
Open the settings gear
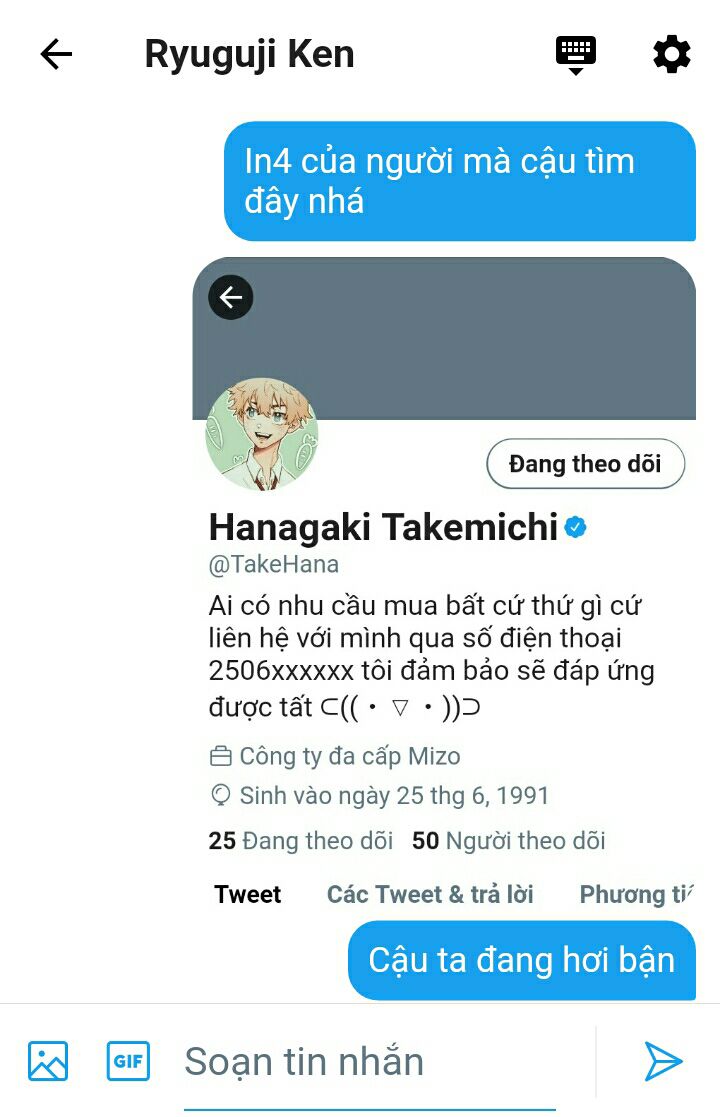coord(672,55)
